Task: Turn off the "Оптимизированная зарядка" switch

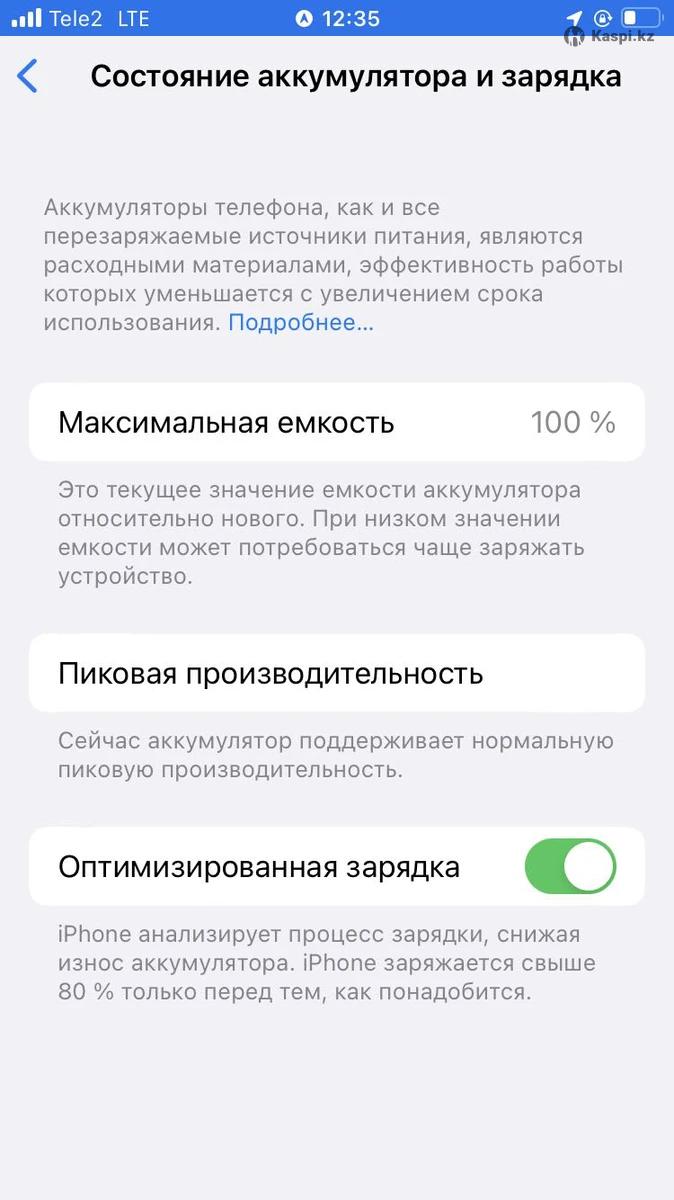Action: pos(570,866)
